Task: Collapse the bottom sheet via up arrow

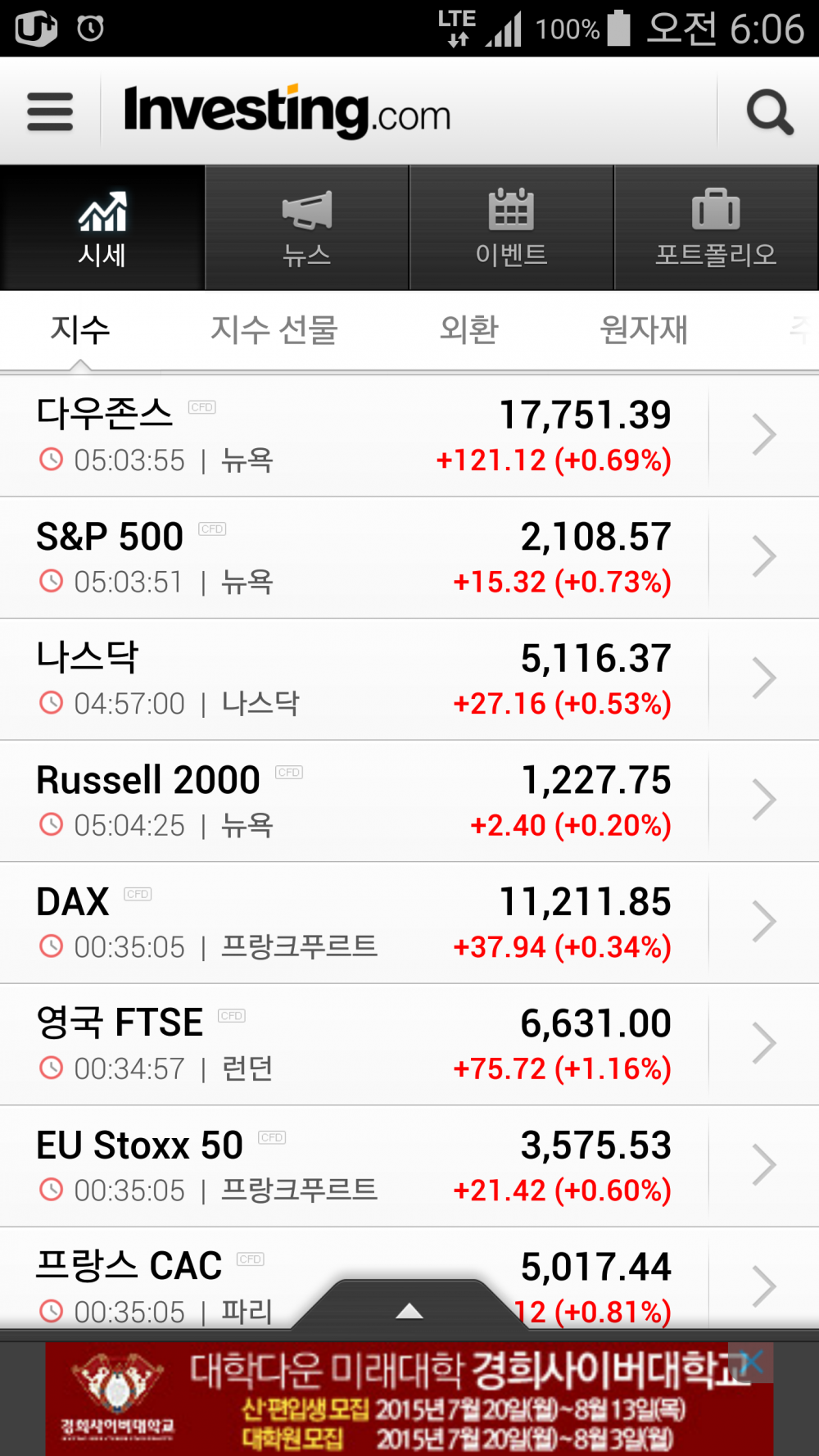Action: pos(409,1312)
